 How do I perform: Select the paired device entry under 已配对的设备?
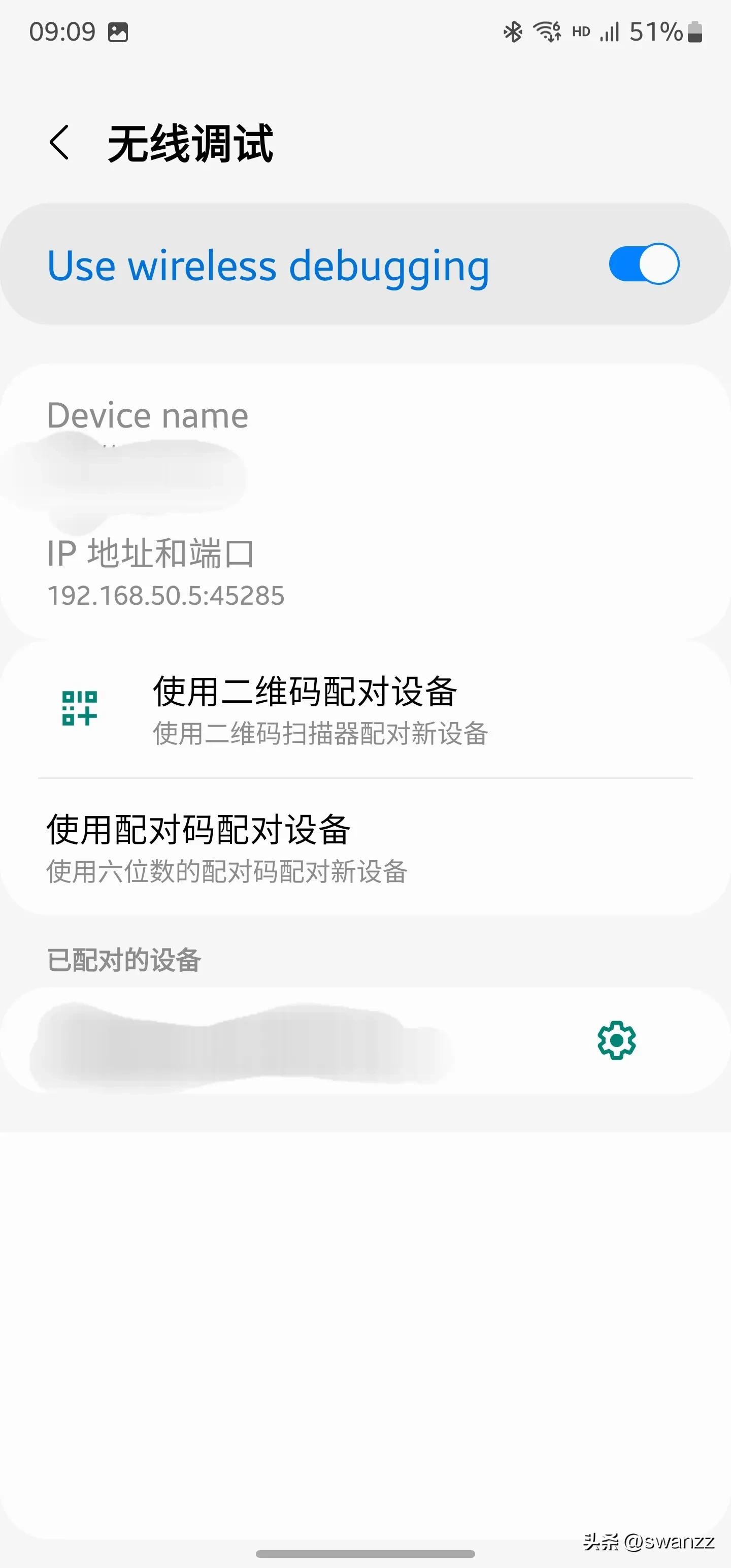point(244,1039)
